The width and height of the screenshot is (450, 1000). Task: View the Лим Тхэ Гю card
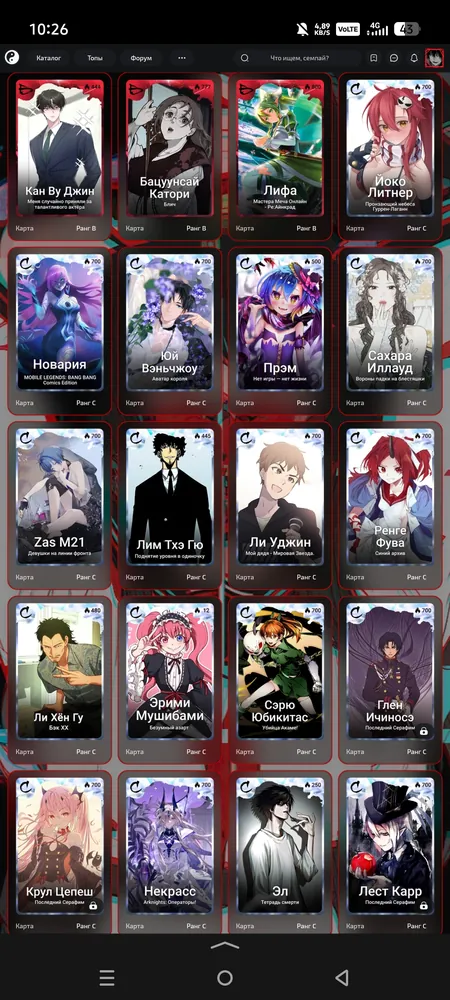(x=170, y=505)
